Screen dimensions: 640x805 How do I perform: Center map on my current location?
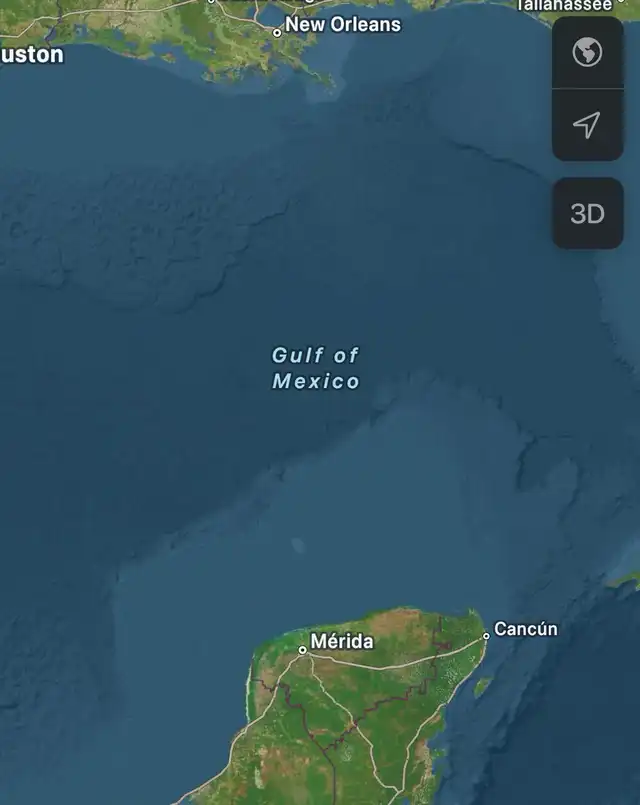pyautogui.click(x=587, y=125)
